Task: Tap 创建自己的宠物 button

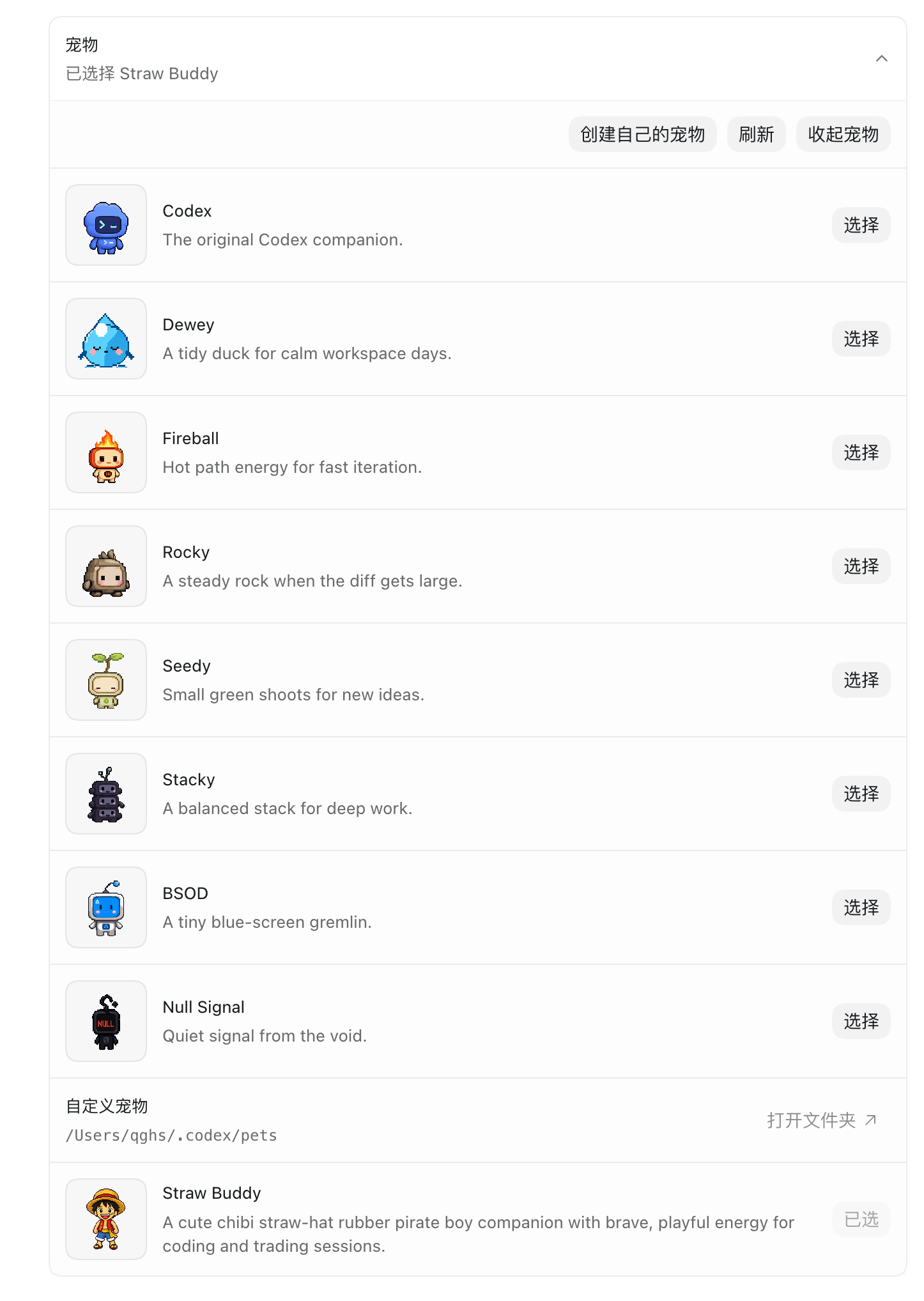Action: pyautogui.click(x=642, y=134)
